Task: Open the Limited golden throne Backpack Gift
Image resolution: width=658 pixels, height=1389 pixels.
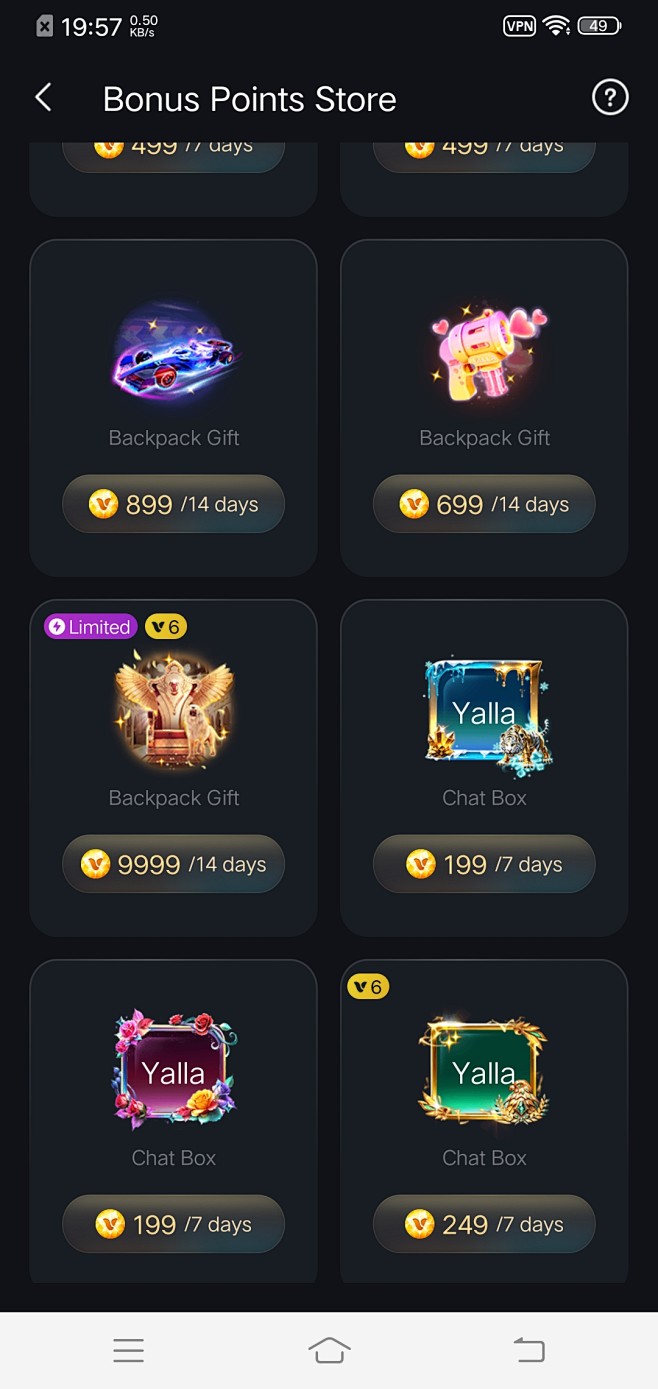Action: [174, 720]
